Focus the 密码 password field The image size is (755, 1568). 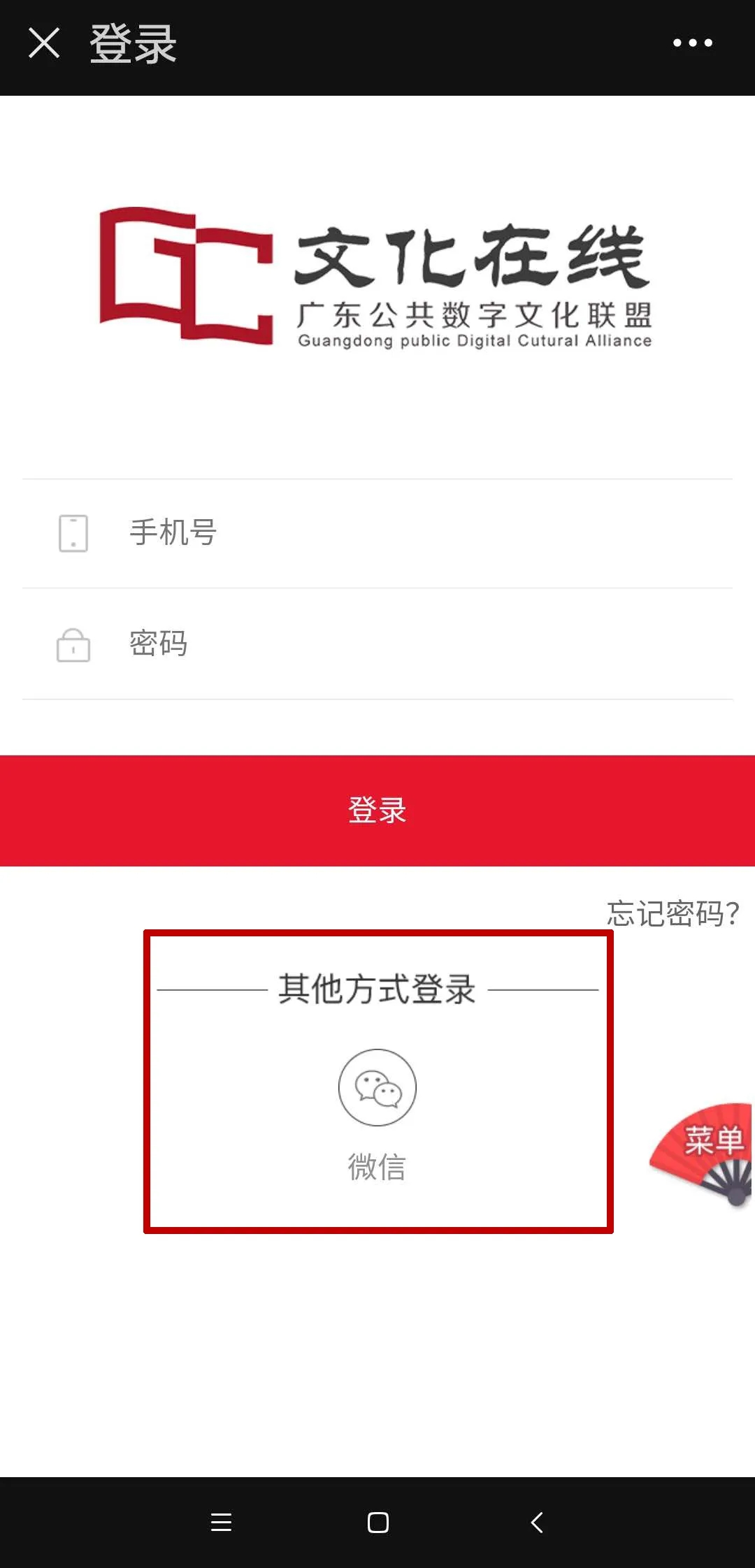pos(377,644)
